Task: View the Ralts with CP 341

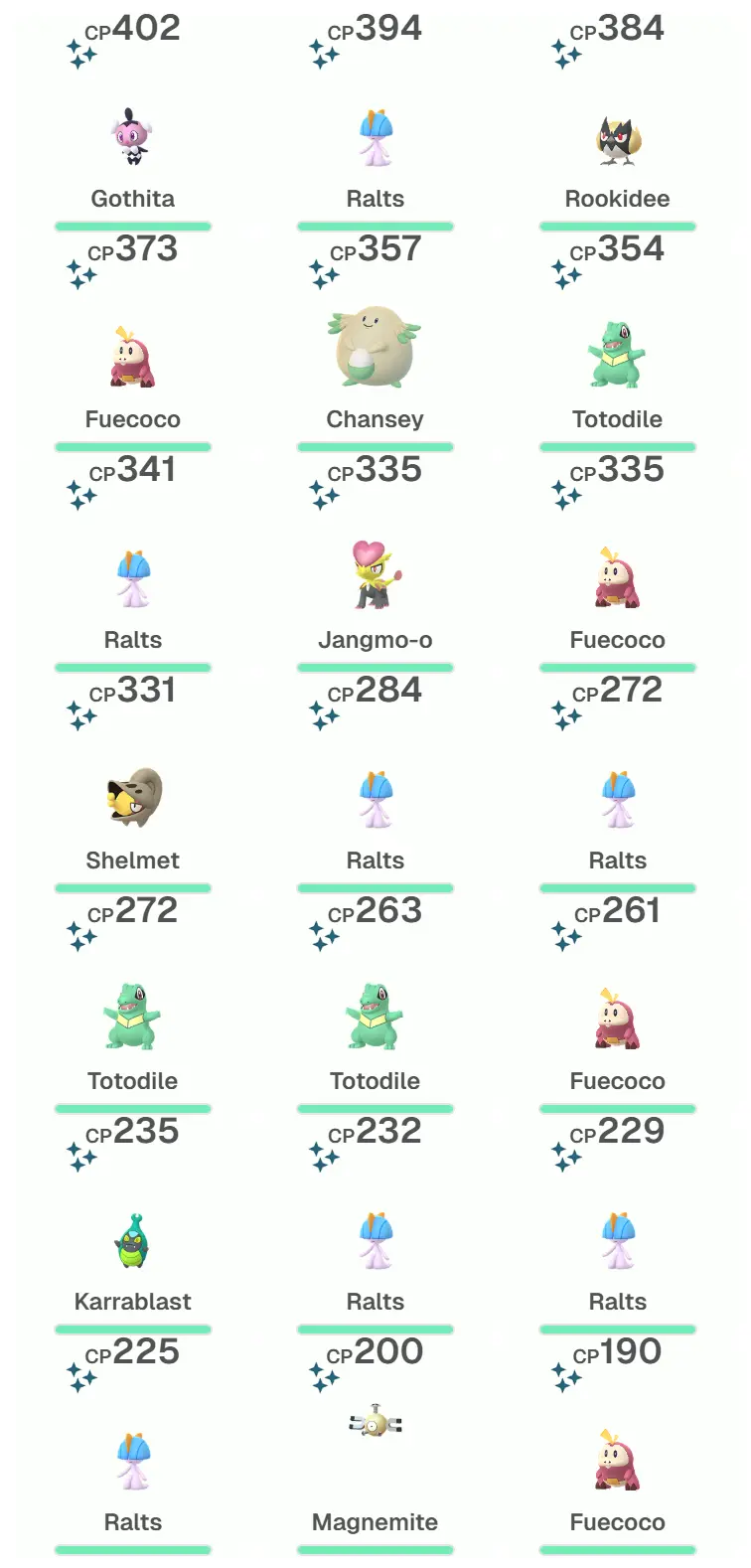Action: click(x=132, y=578)
